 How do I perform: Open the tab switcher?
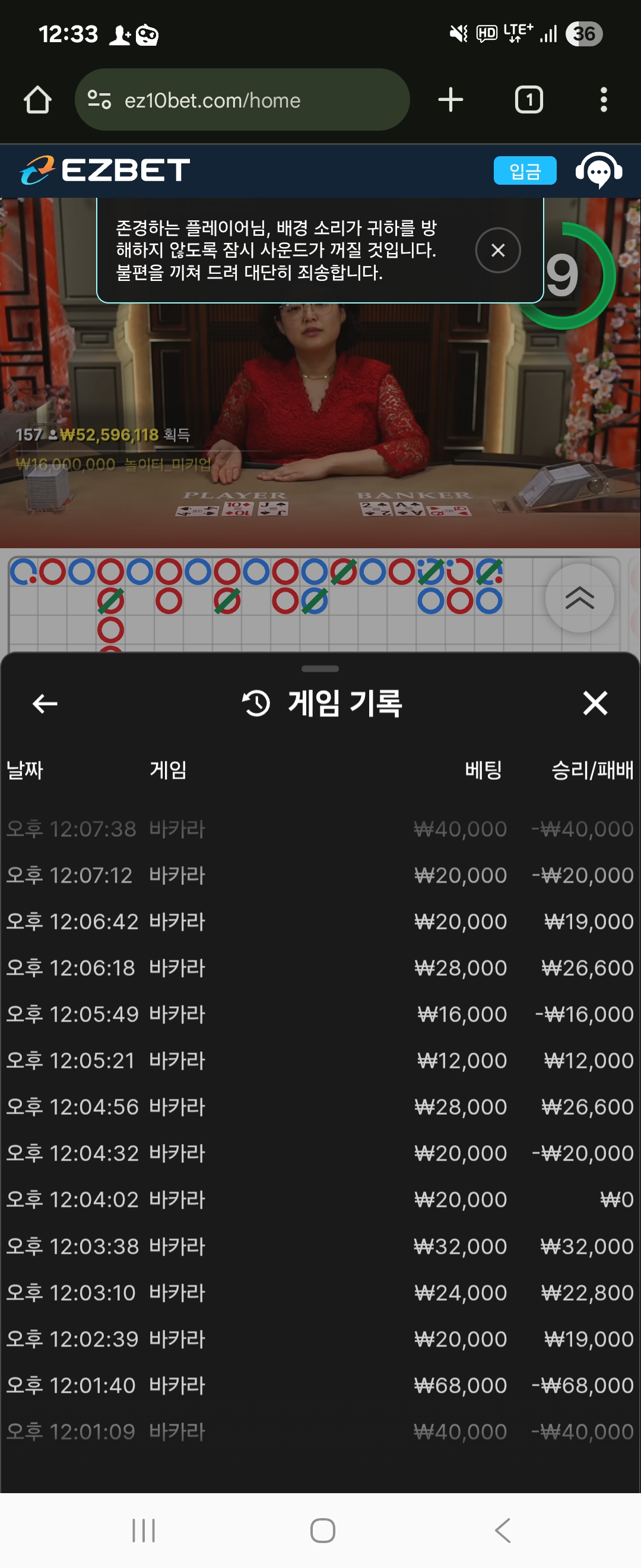click(528, 100)
